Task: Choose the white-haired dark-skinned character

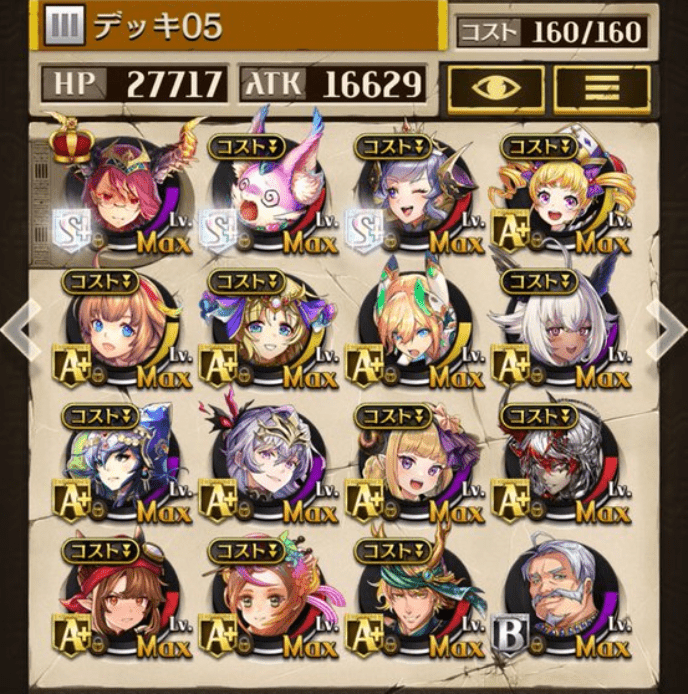Action: pyautogui.click(x=554, y=328)
